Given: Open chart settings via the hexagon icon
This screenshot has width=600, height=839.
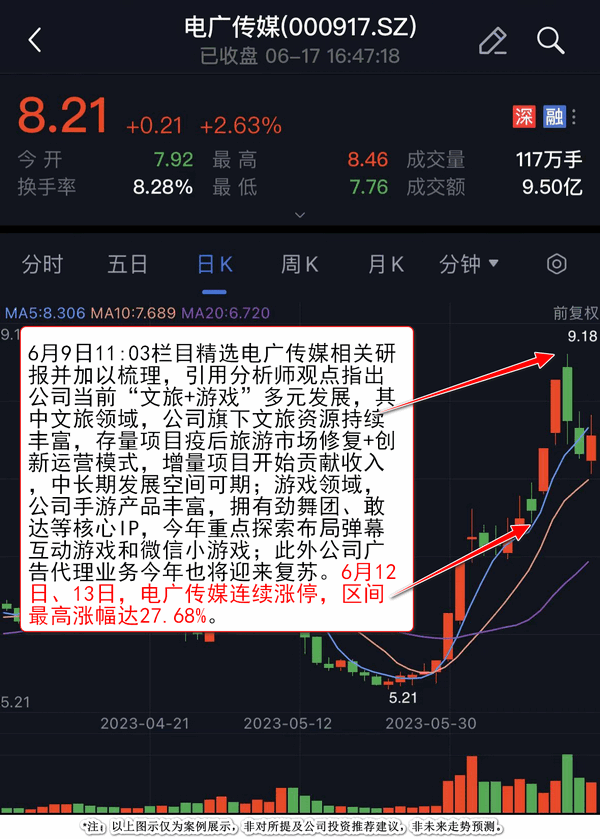Looking at the screenshot, I should point(556,264).
